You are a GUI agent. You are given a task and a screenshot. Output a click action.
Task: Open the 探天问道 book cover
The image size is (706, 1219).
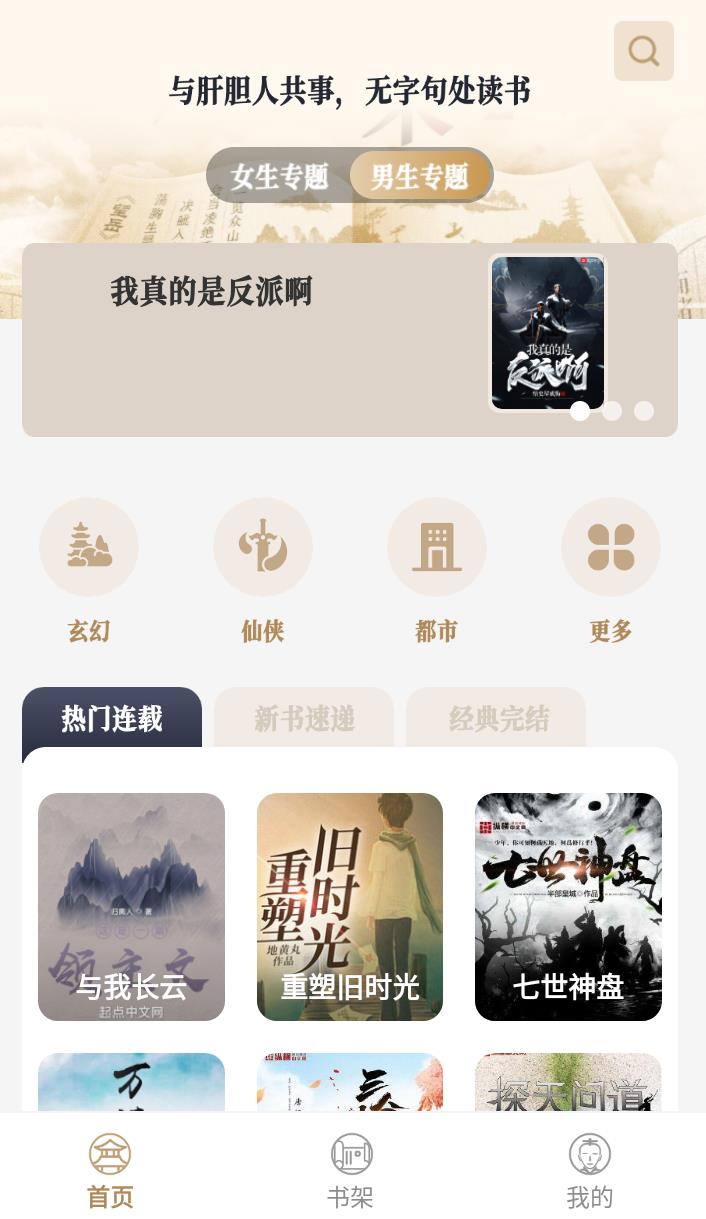pyautogui.click(x=568, y=1083)
